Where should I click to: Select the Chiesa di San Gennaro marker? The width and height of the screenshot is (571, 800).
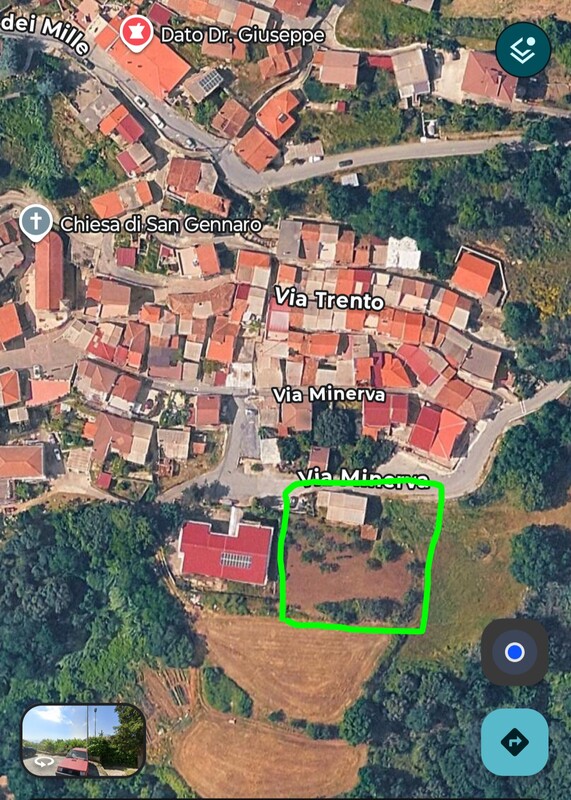[x=36, y=223]
